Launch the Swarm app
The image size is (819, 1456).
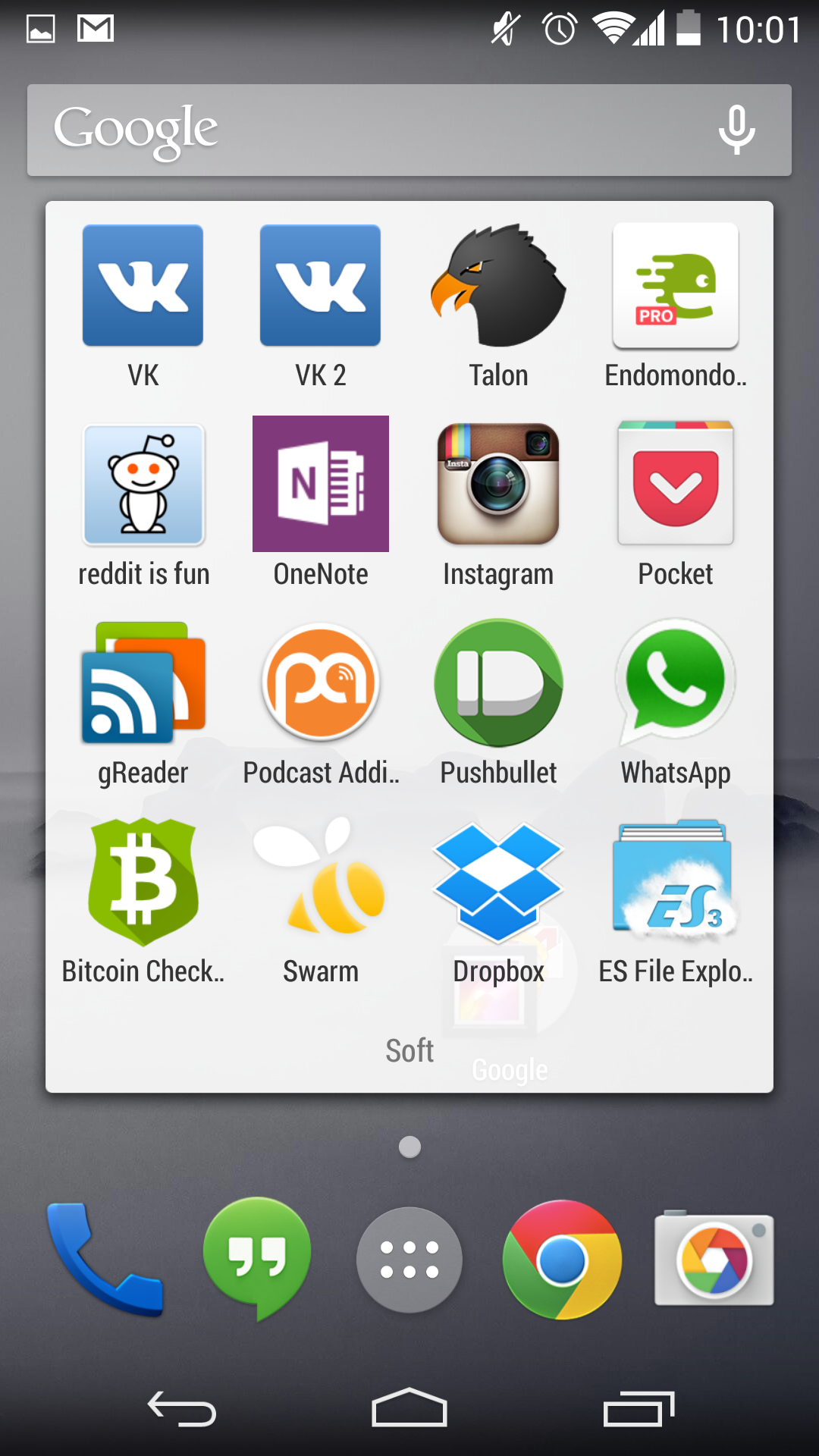(x=320, y=880)
